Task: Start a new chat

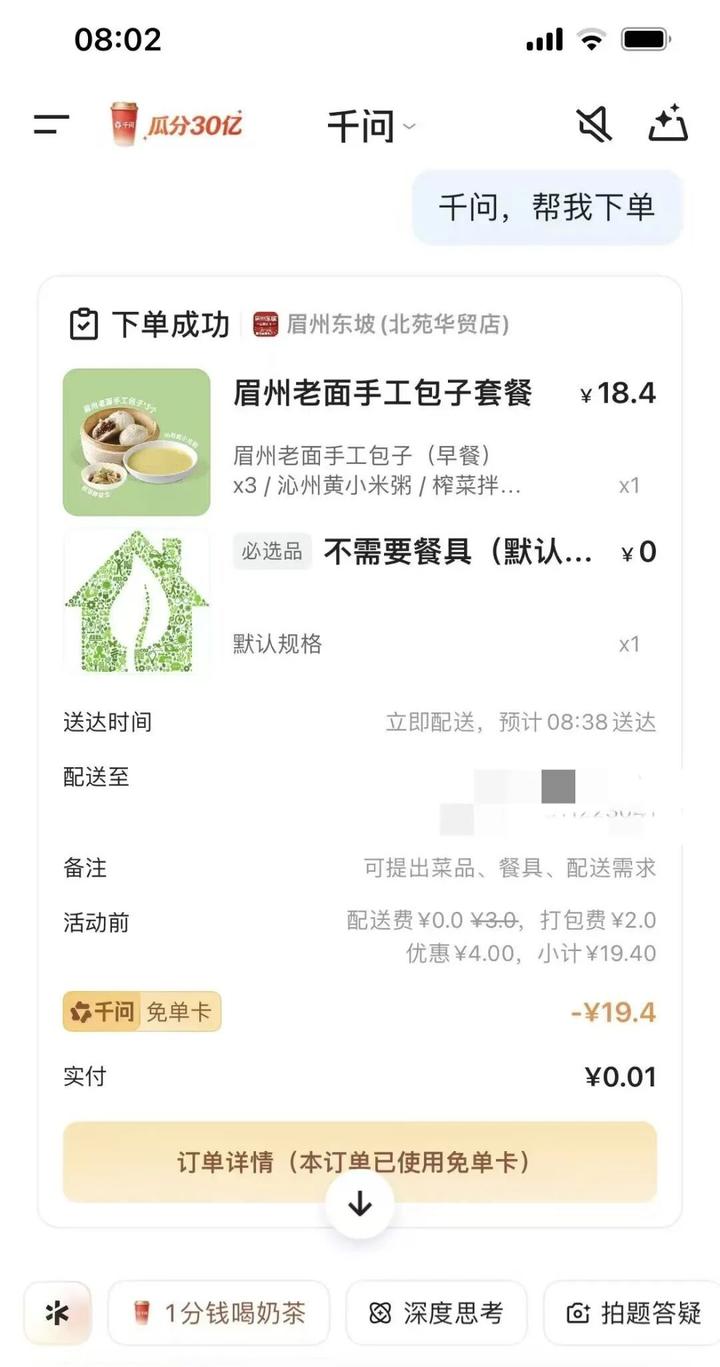Action: pos(667,125)
